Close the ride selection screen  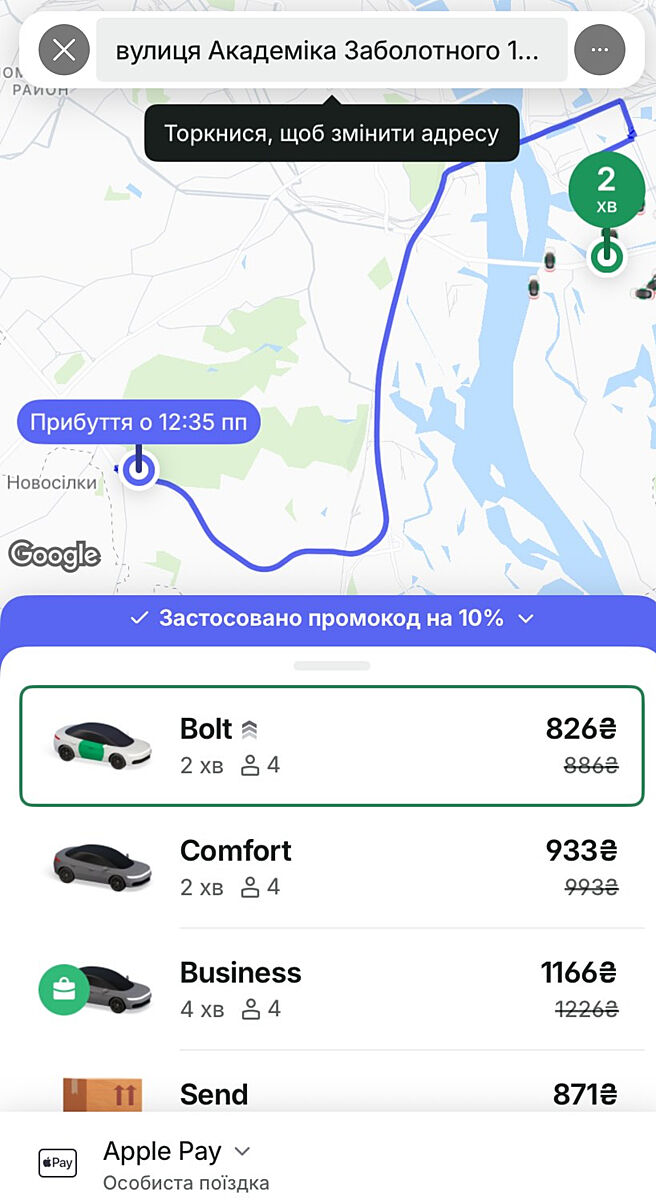64,50
